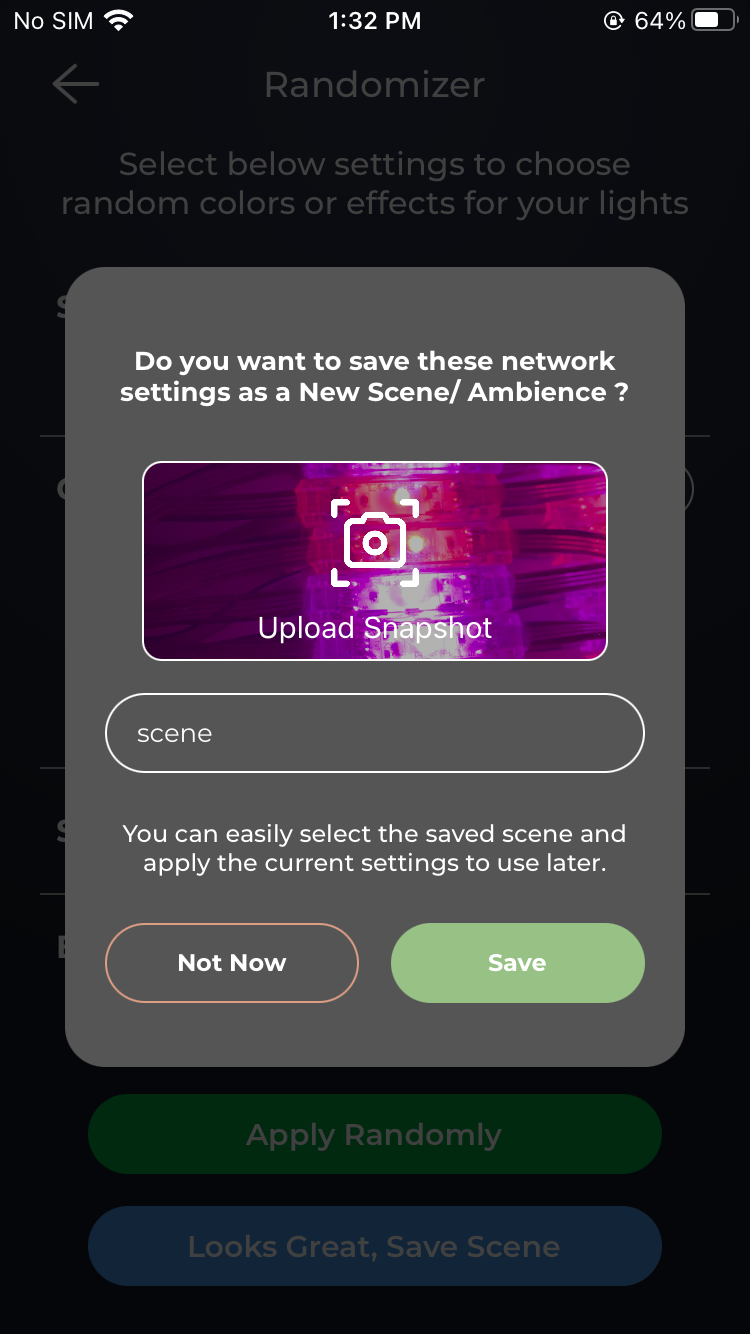The width and height of the screenshot is (750, 1334).
Task: Save the new scene
Action: 517,963
